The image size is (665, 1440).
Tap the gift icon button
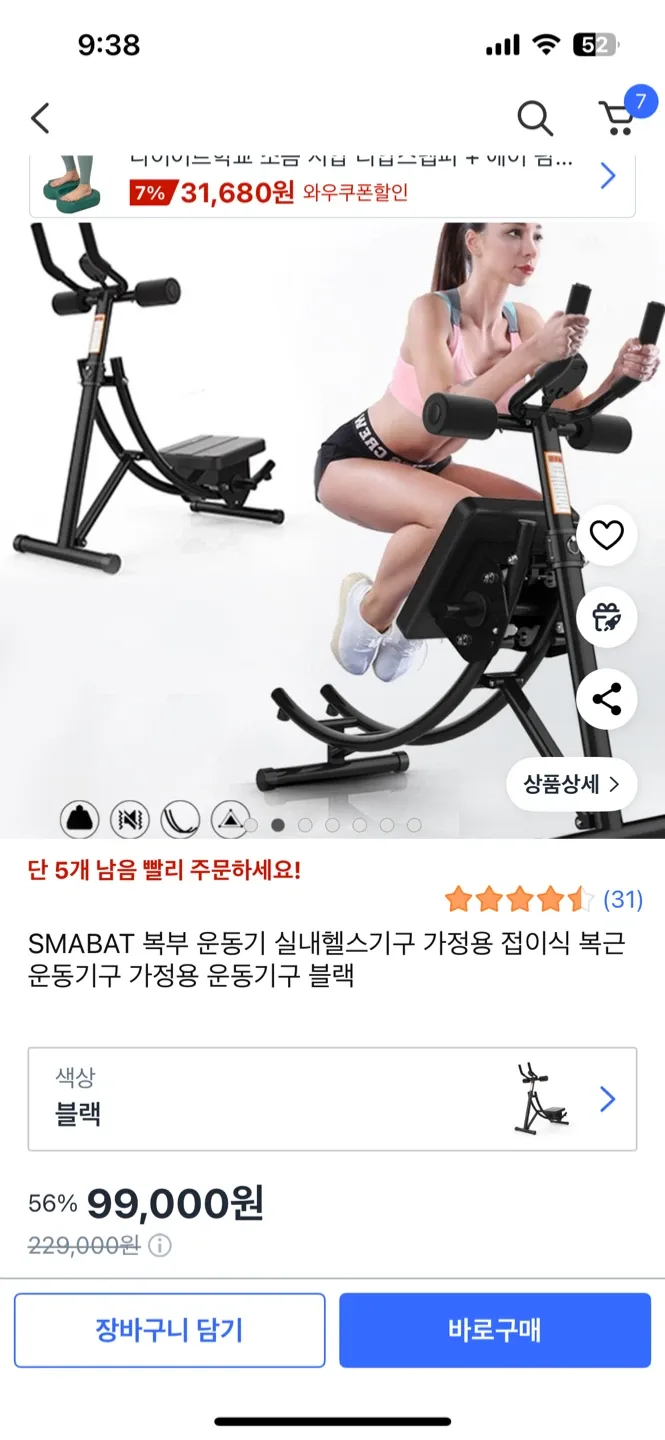tap(606, 618)
